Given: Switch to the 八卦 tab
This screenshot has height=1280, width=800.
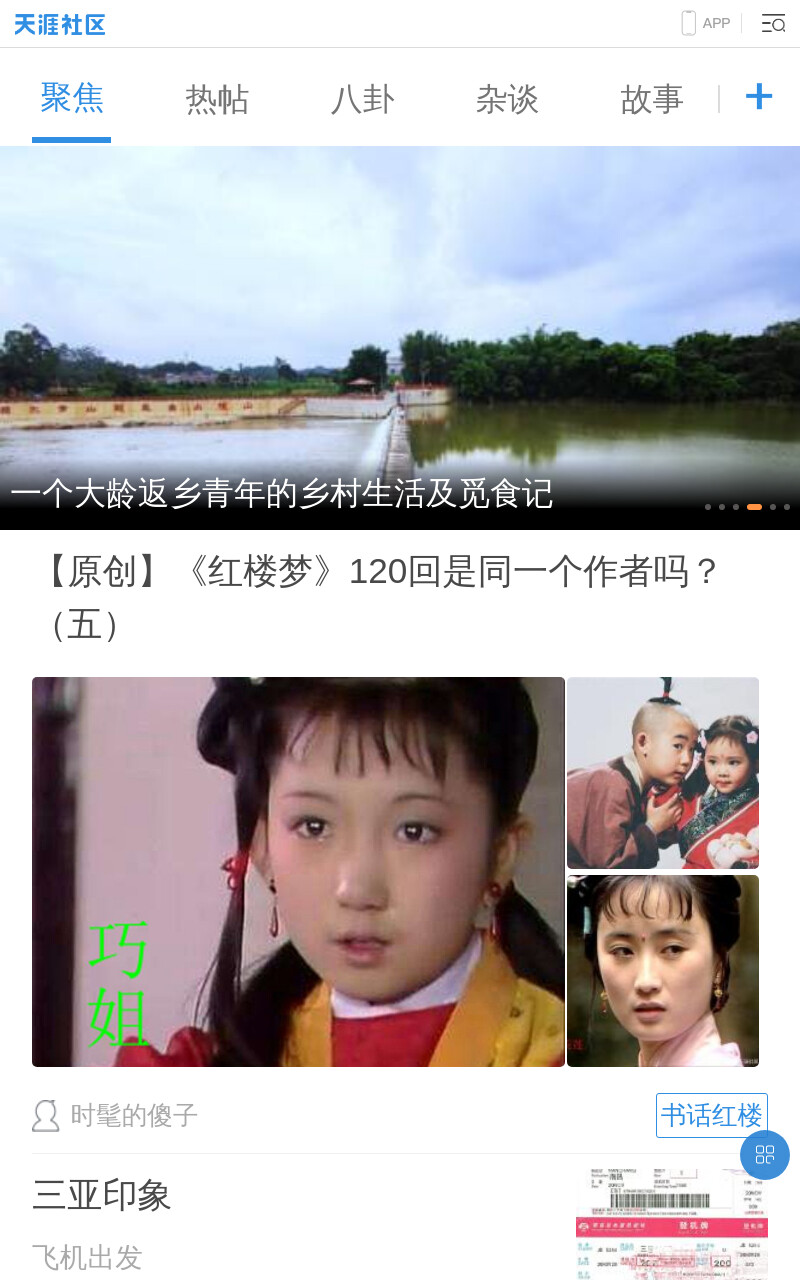Looking at the screenshot, I should coord(362,99).
